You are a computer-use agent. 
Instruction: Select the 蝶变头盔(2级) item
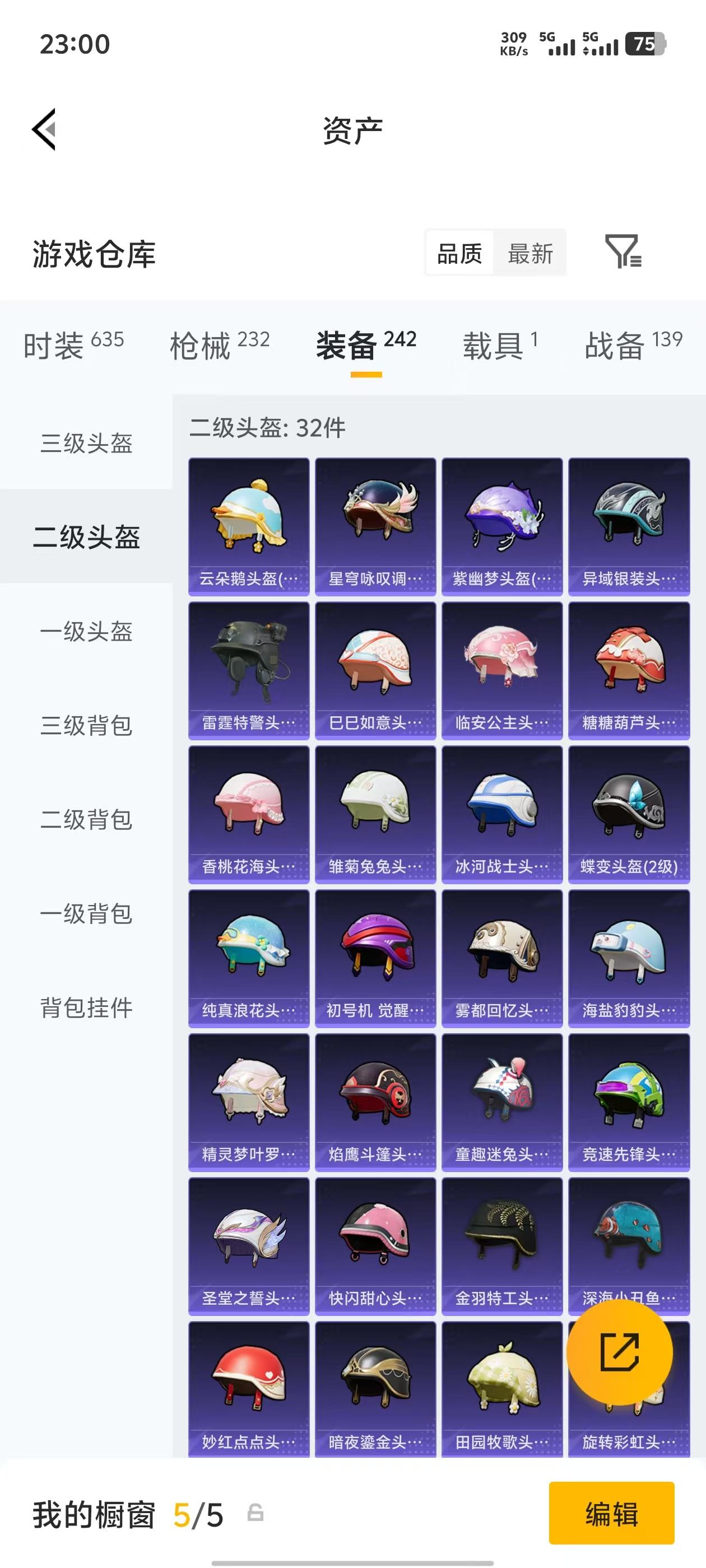pos(628,814)
